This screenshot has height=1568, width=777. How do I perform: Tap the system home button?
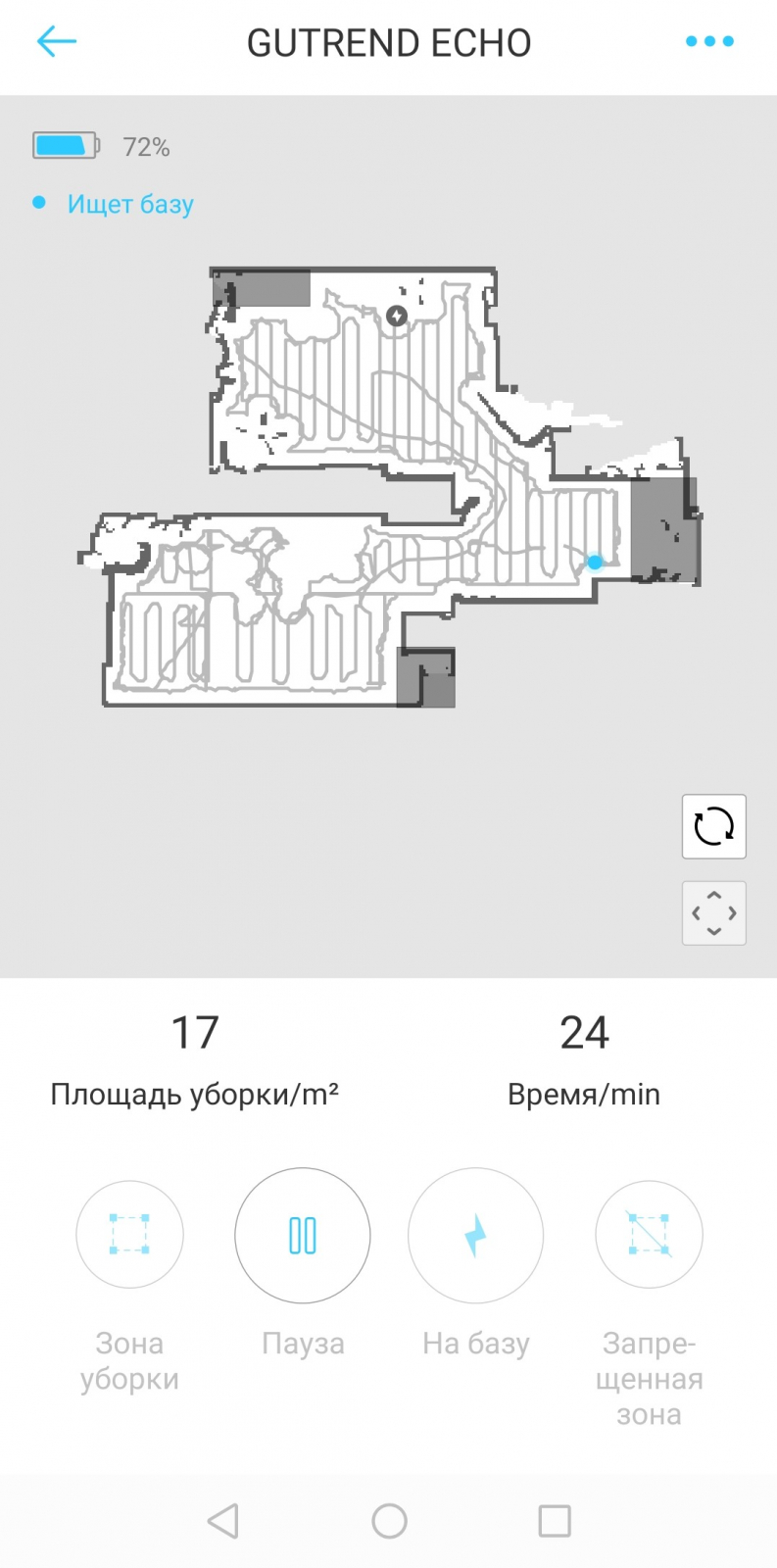pos(389,1521)
